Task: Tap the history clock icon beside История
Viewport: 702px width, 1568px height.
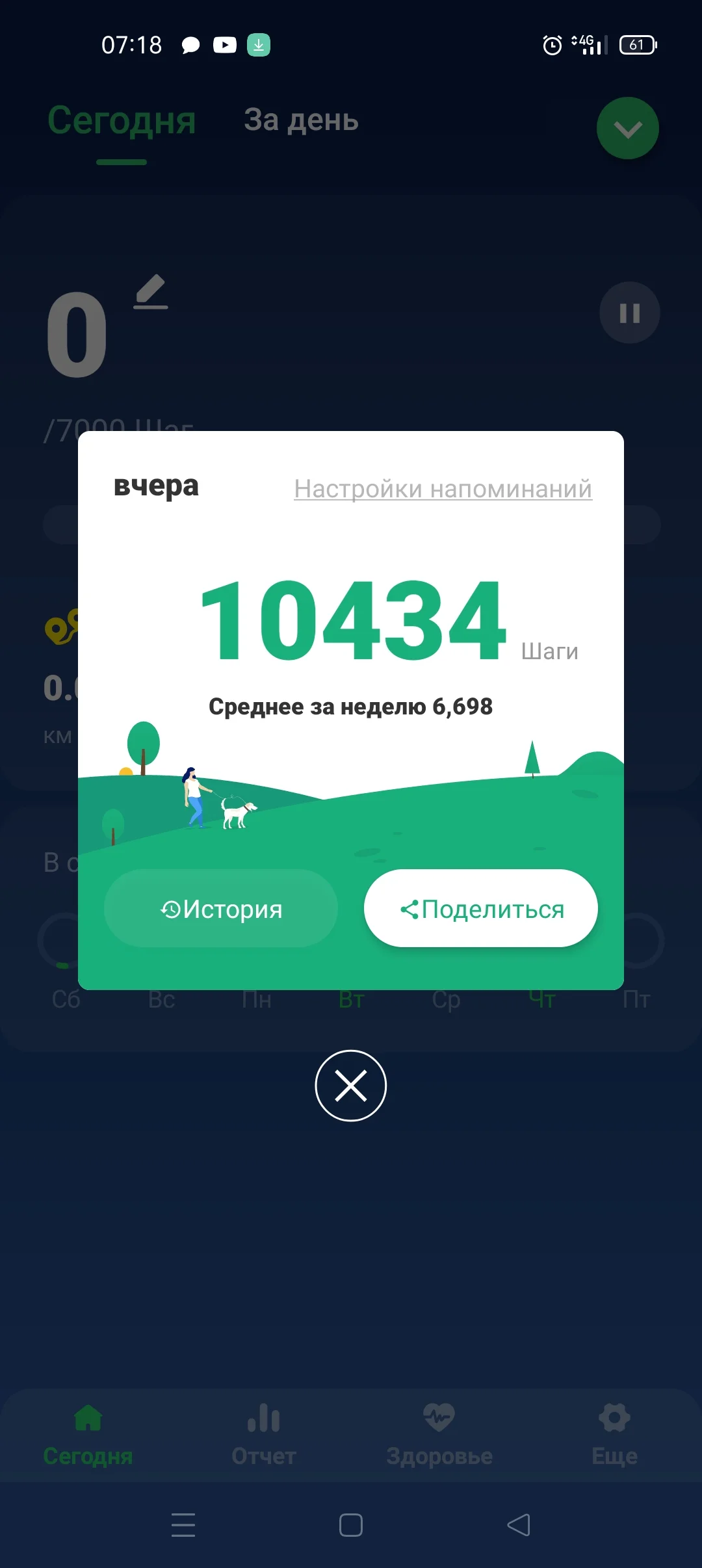Action: [x=170, y=909]
